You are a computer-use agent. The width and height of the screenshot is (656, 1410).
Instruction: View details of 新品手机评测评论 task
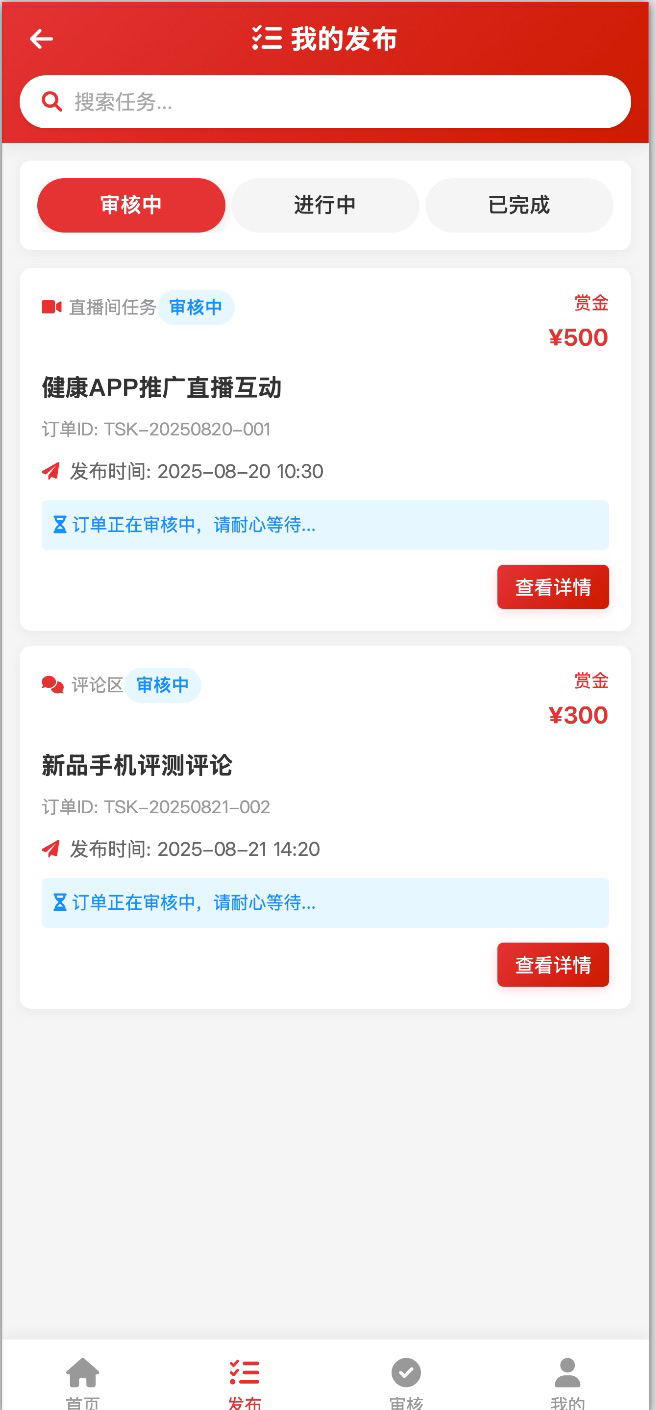coord(552,965)
